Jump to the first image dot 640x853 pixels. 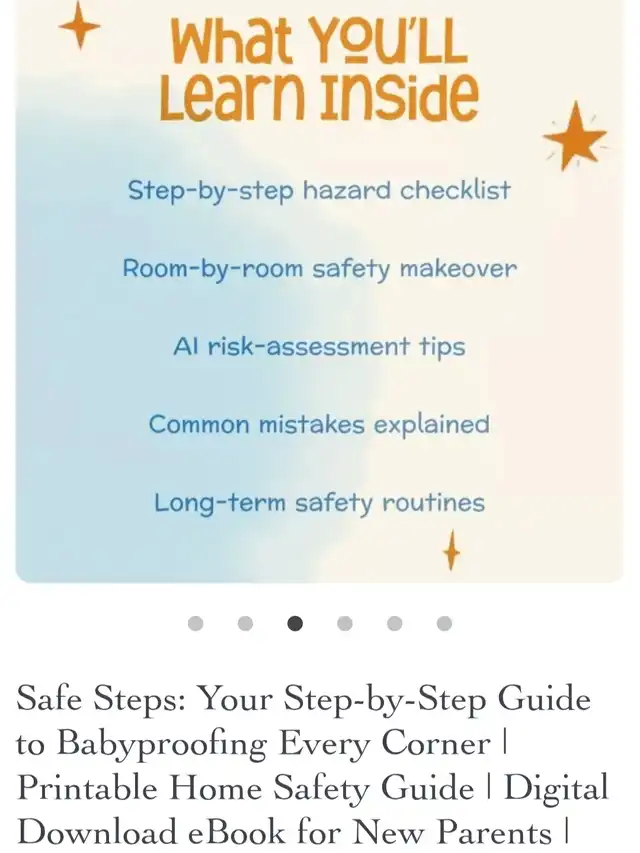195,624
